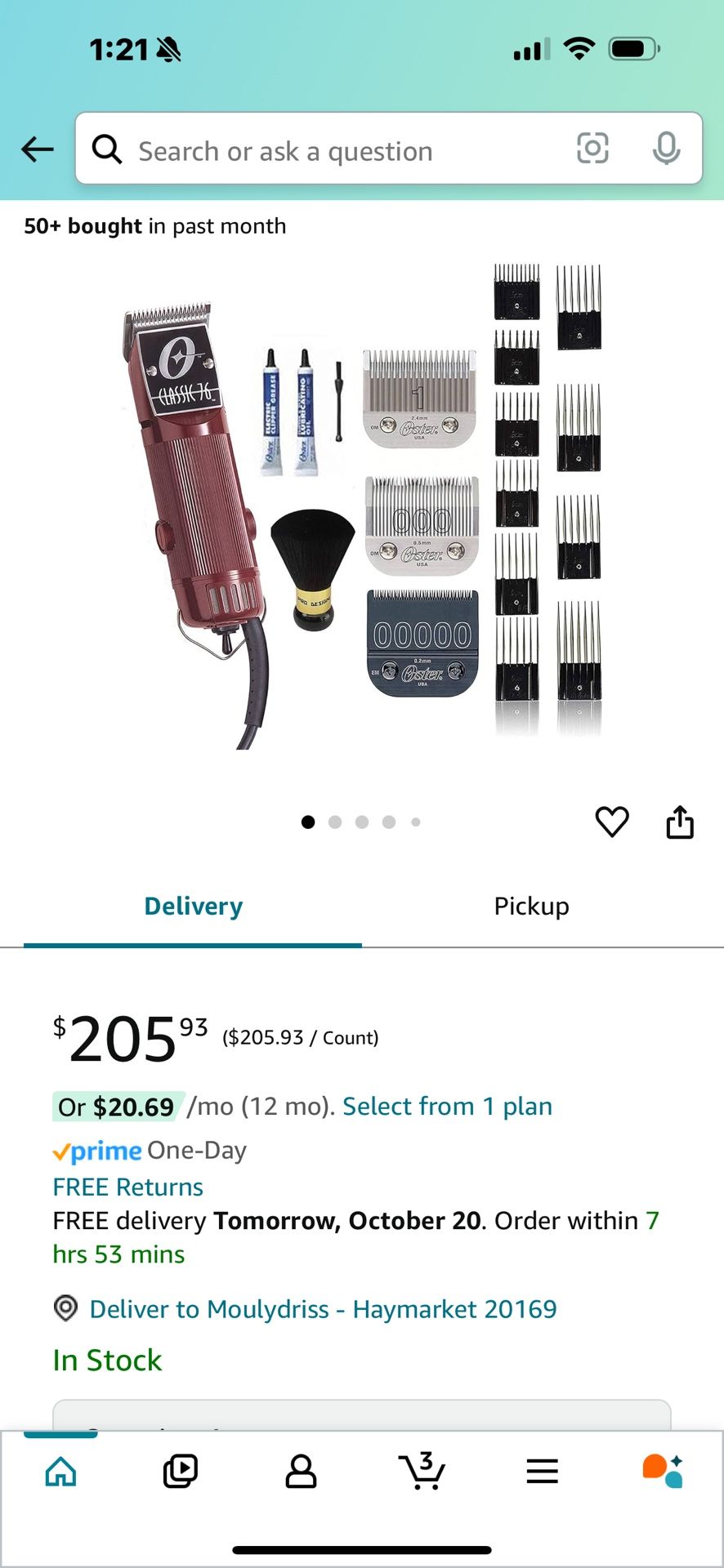Open the account profile tab
Viewport: 724px width, 1568px height.
point(301,1472)
